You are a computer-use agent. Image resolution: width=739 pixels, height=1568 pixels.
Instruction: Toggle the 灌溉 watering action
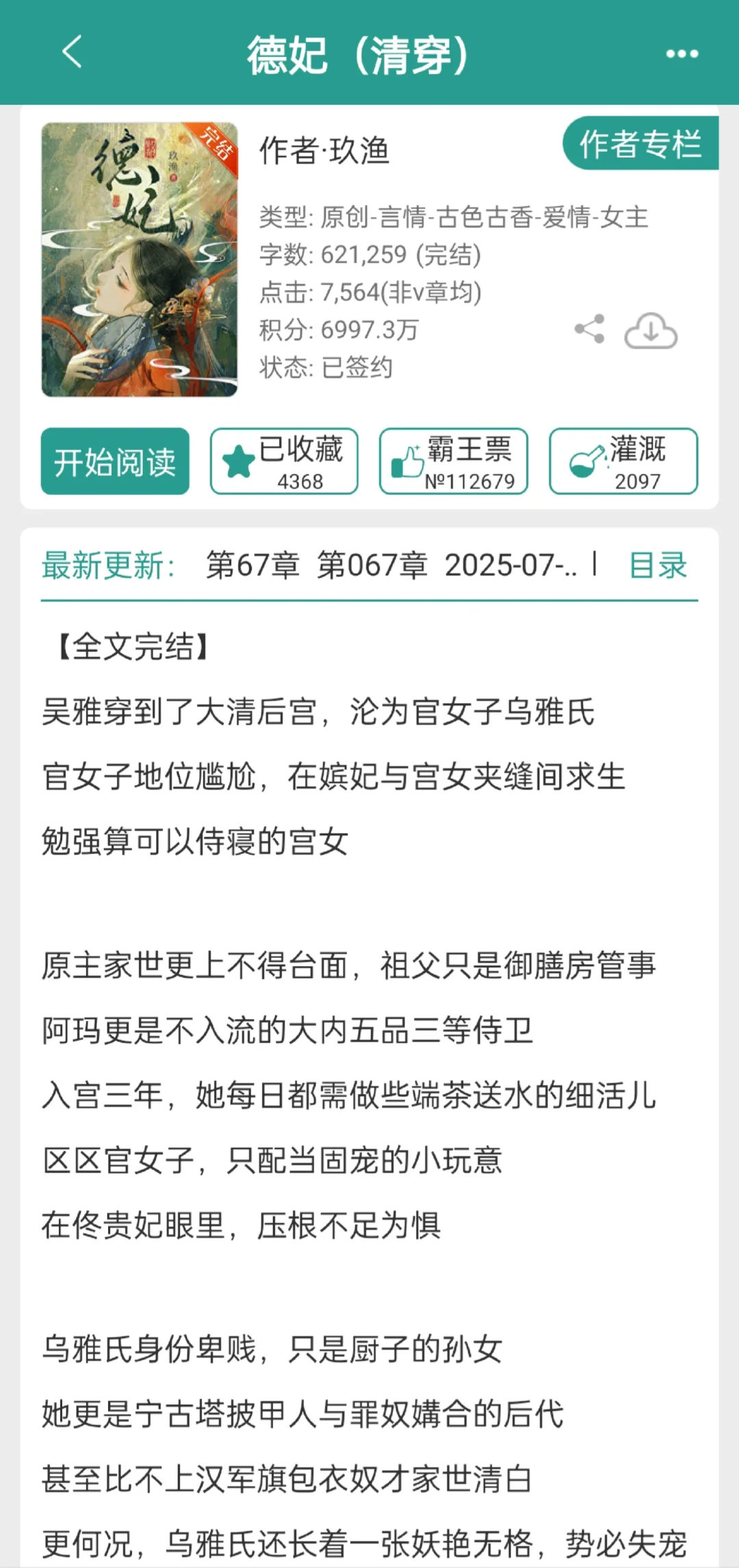(x=623, y=460)
